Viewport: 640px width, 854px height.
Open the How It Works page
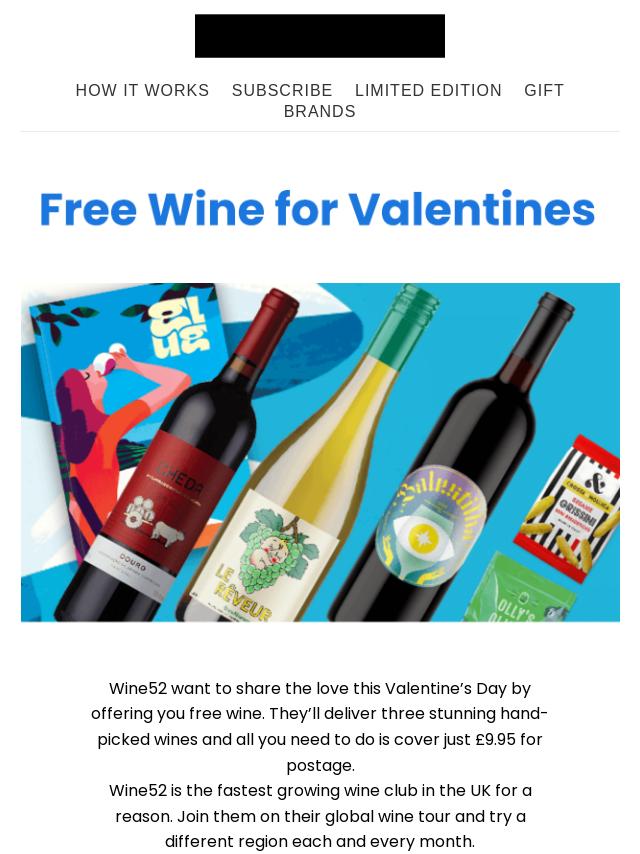142,90
